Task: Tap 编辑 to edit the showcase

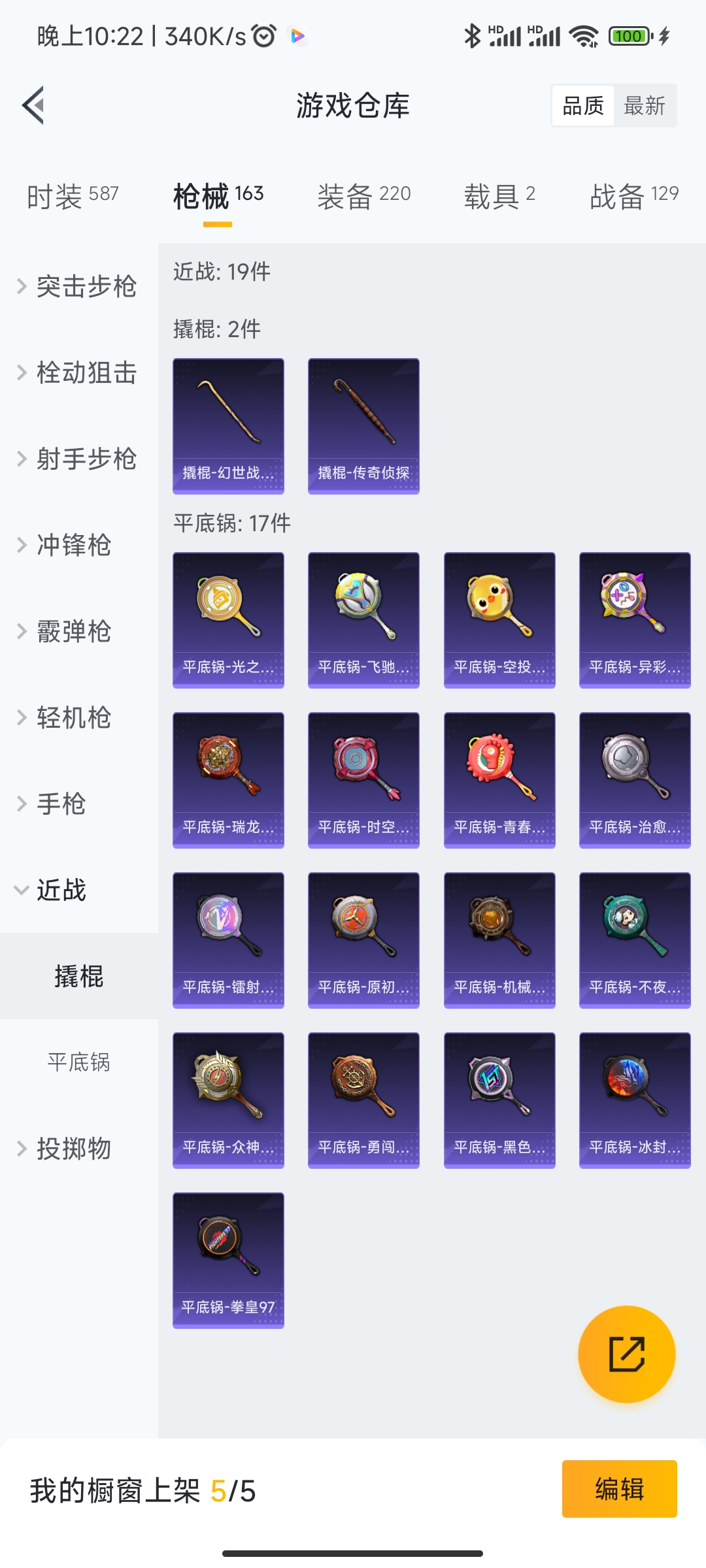Action: 619,1489
